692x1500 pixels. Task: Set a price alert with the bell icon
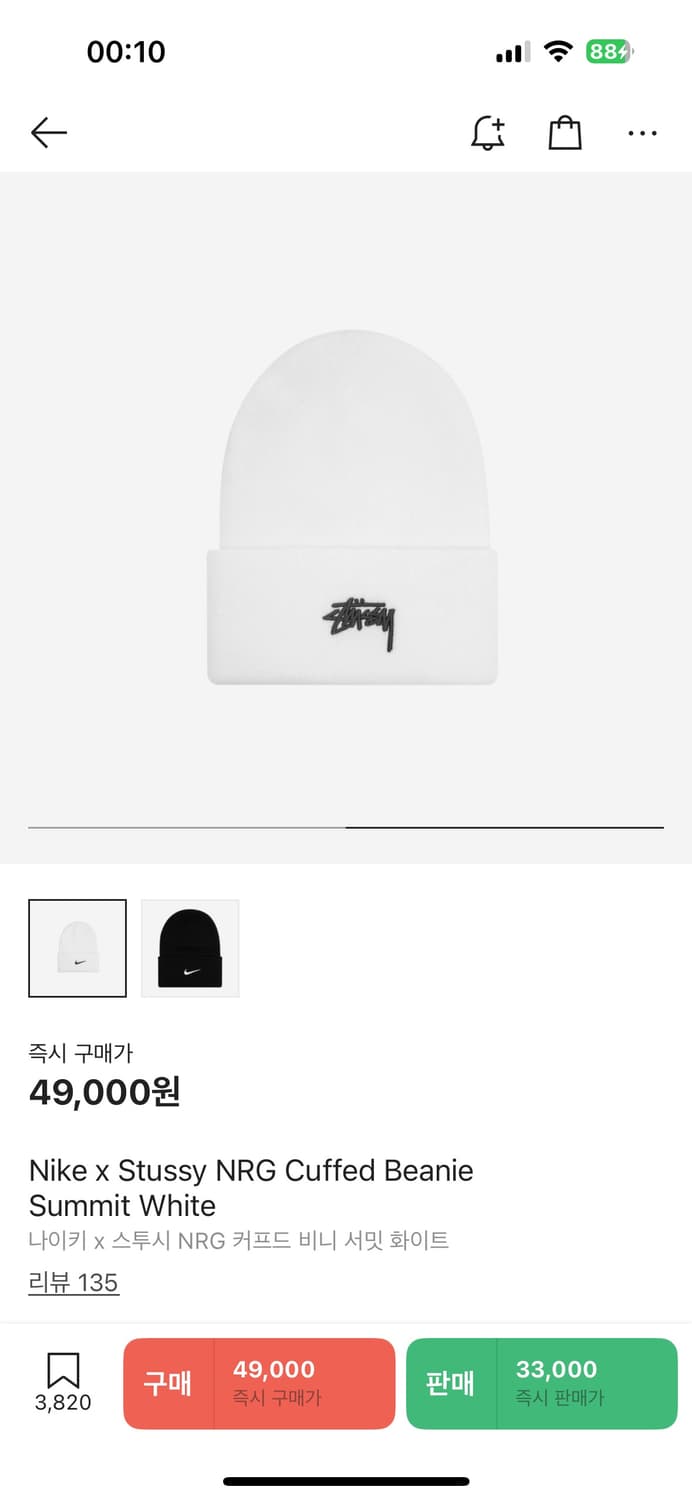tap(488, 133)
